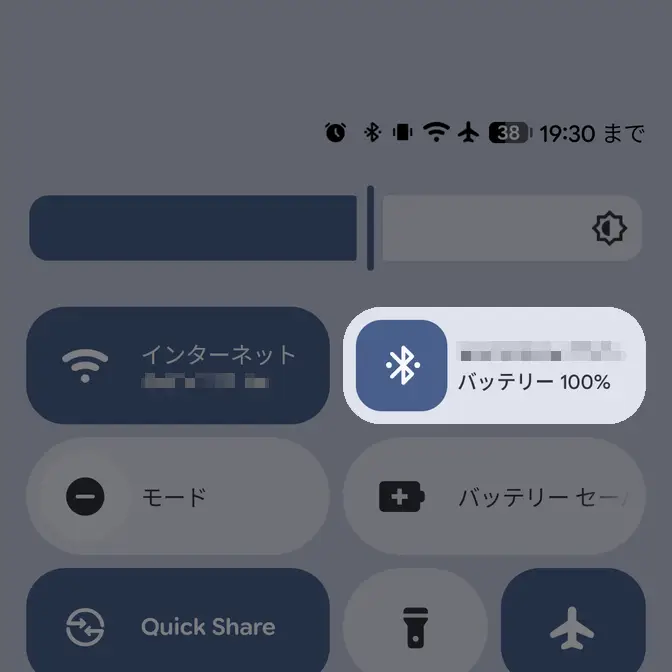Screen dimensions: 672x672
Task: Open the インターネット tile
Action: [177, 365]
